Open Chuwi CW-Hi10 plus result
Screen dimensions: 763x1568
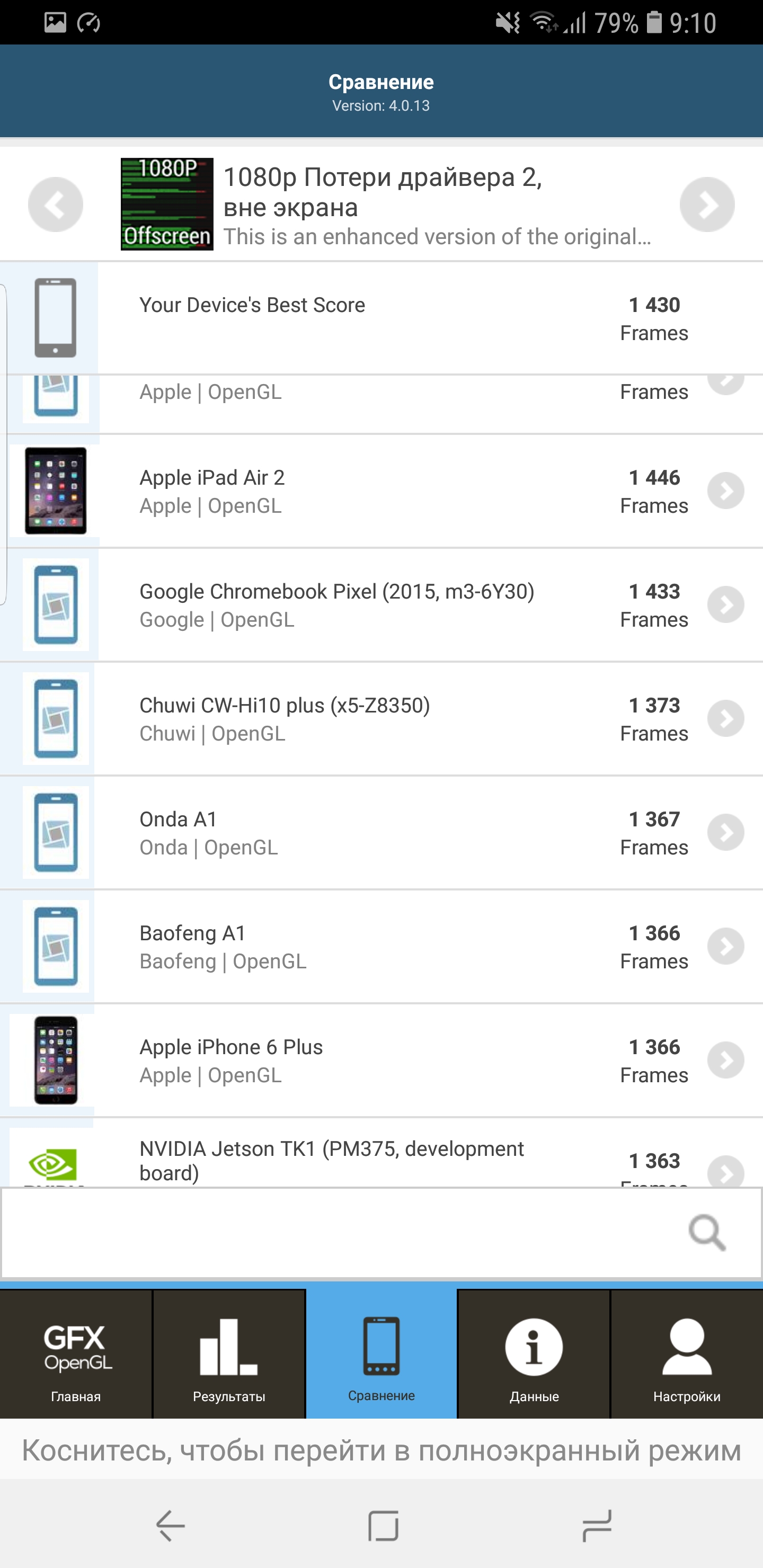click(381, 719)
